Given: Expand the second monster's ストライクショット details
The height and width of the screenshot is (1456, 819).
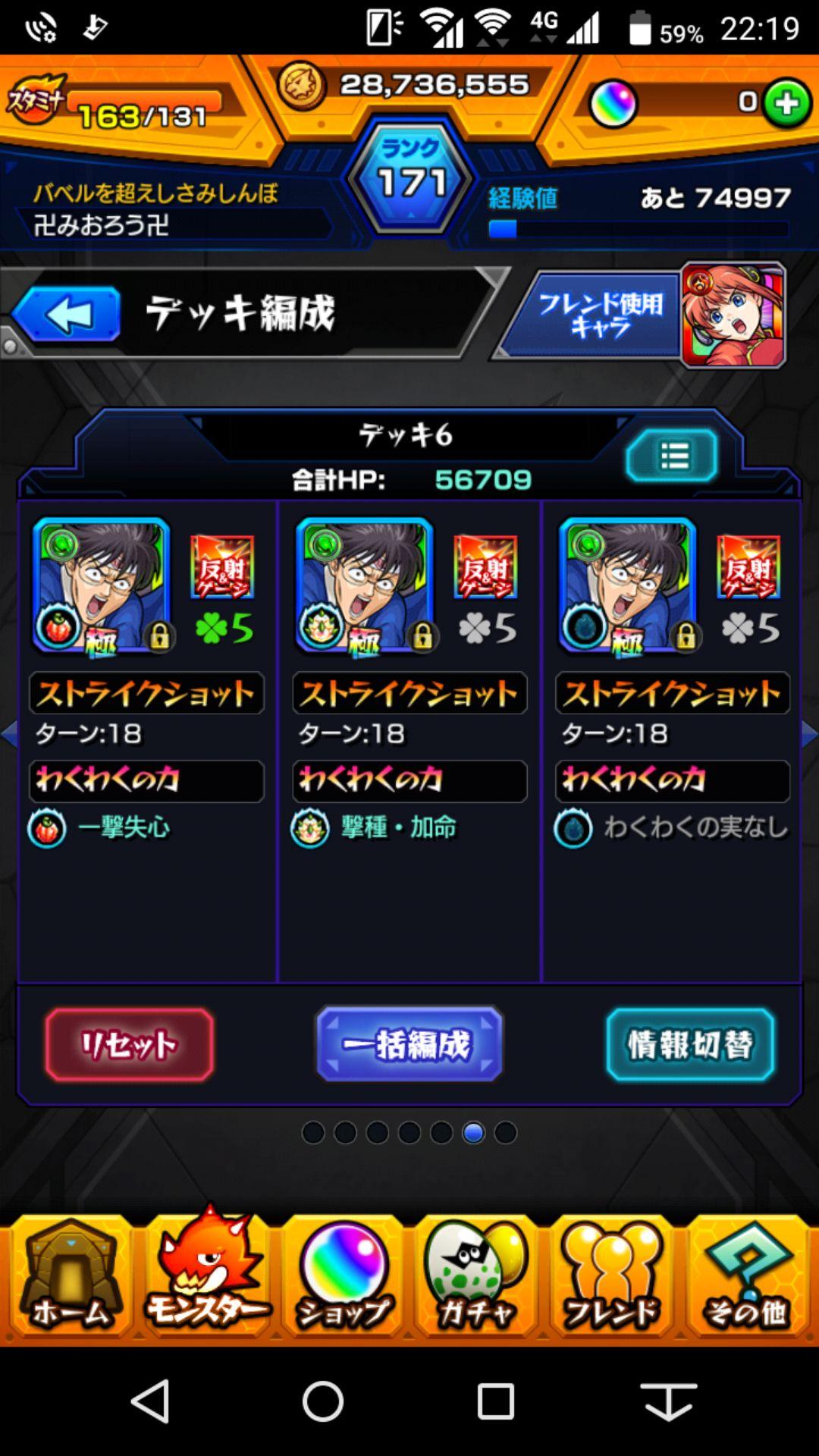Looking at the screenshot, I should click(410, 692).
